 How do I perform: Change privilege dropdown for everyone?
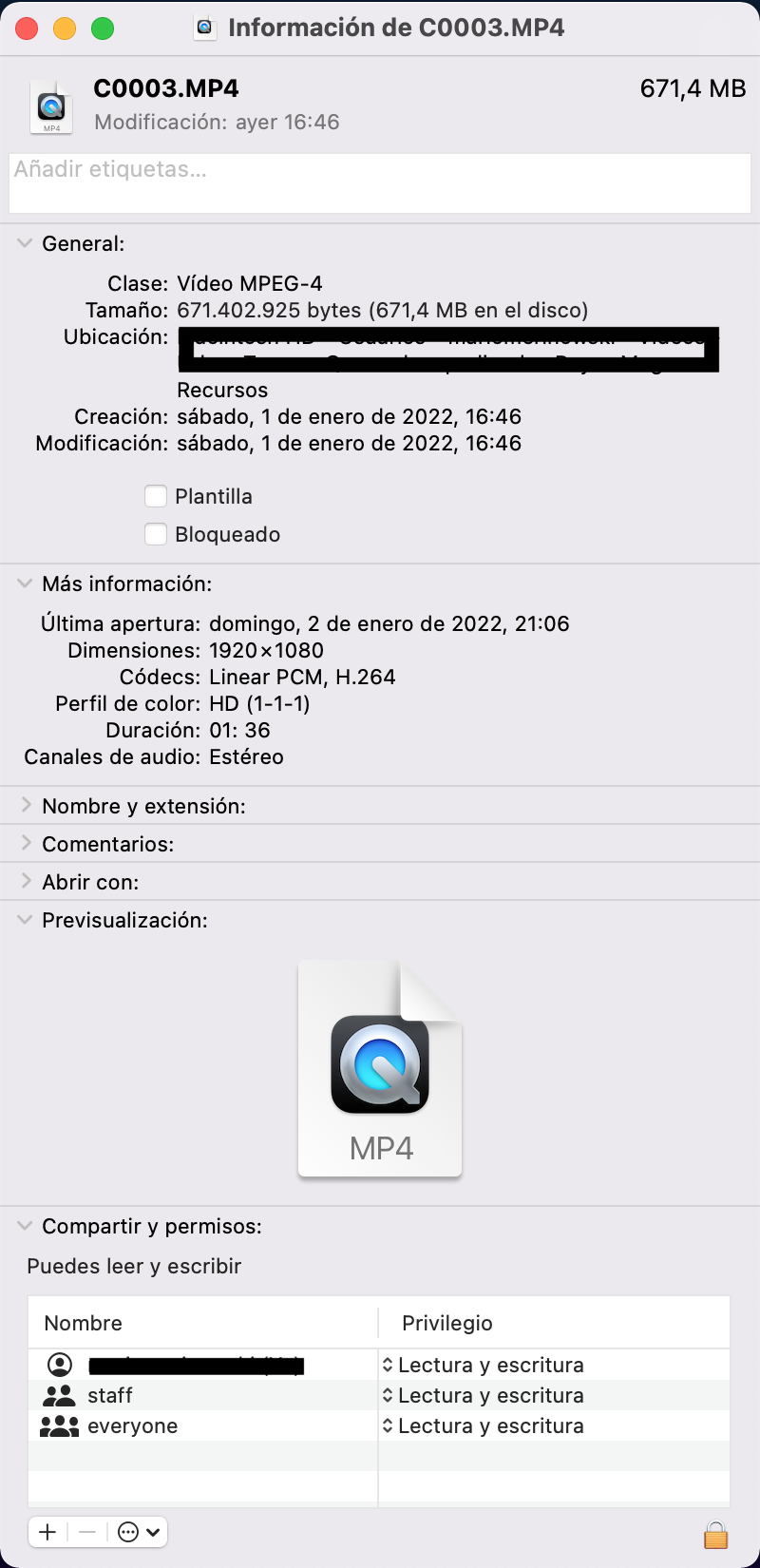(x=484, y=1425)
